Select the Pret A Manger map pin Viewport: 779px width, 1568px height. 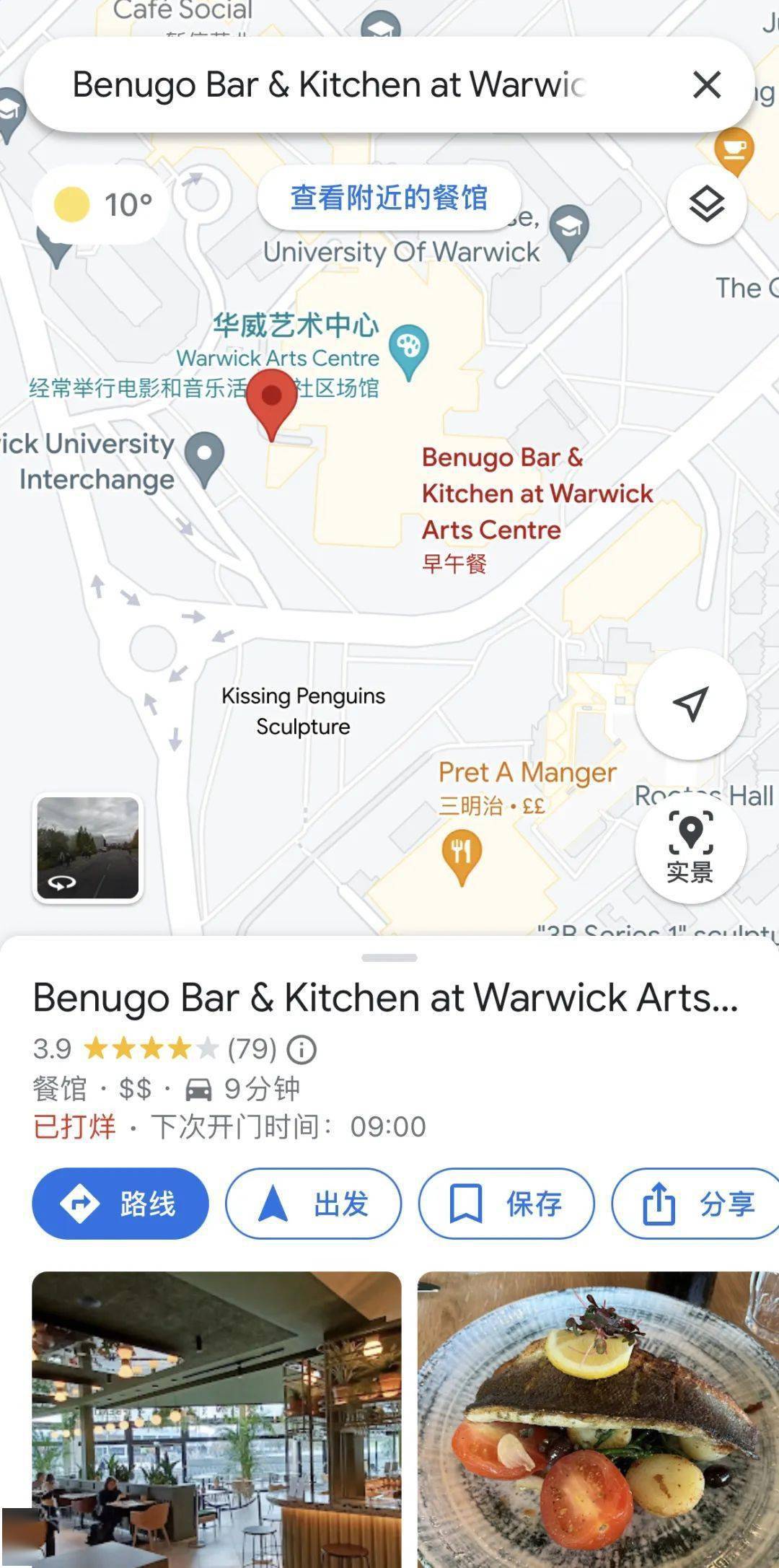(x=462, y=854)
